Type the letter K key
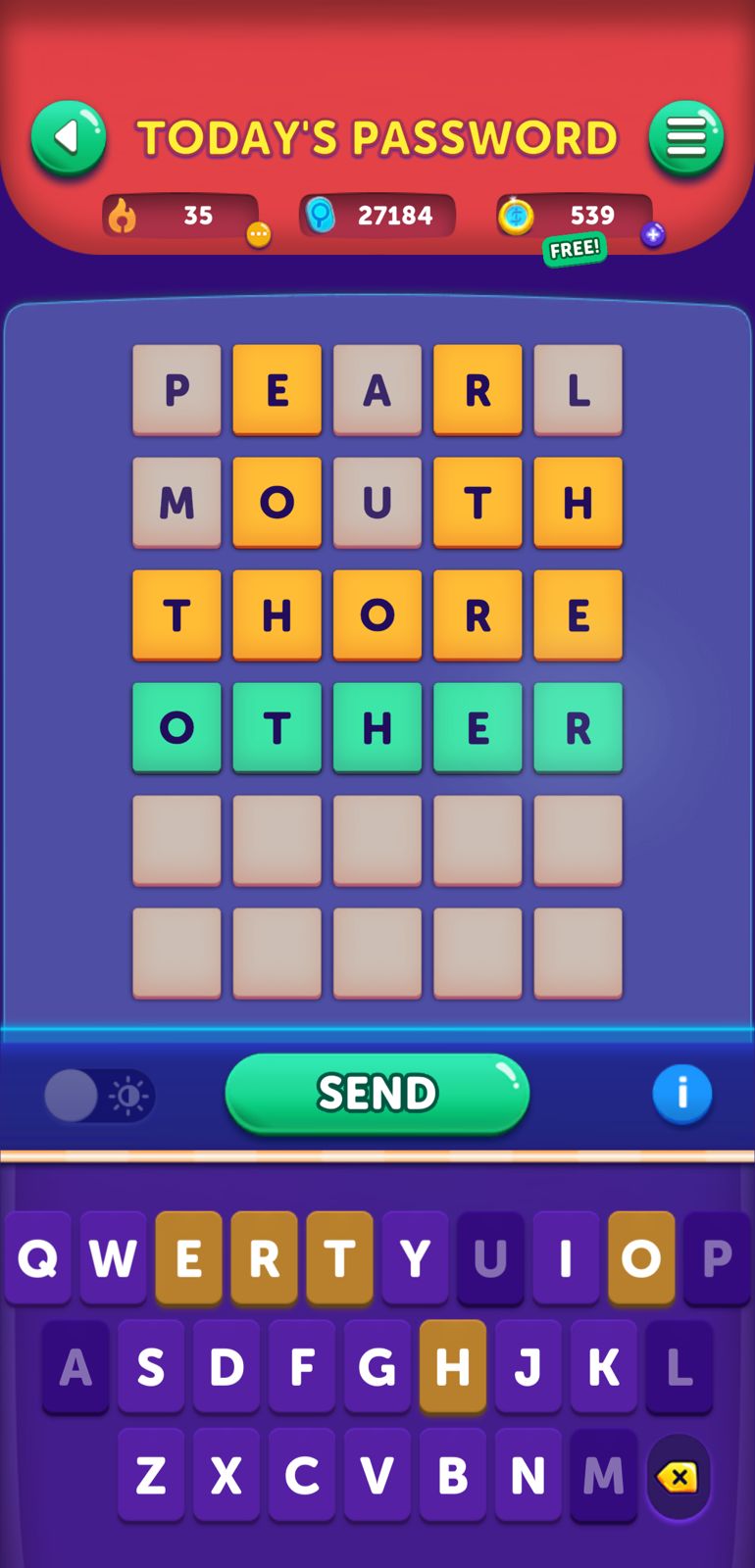The height and width of the screenshot is (1568, 755). 603,1367
